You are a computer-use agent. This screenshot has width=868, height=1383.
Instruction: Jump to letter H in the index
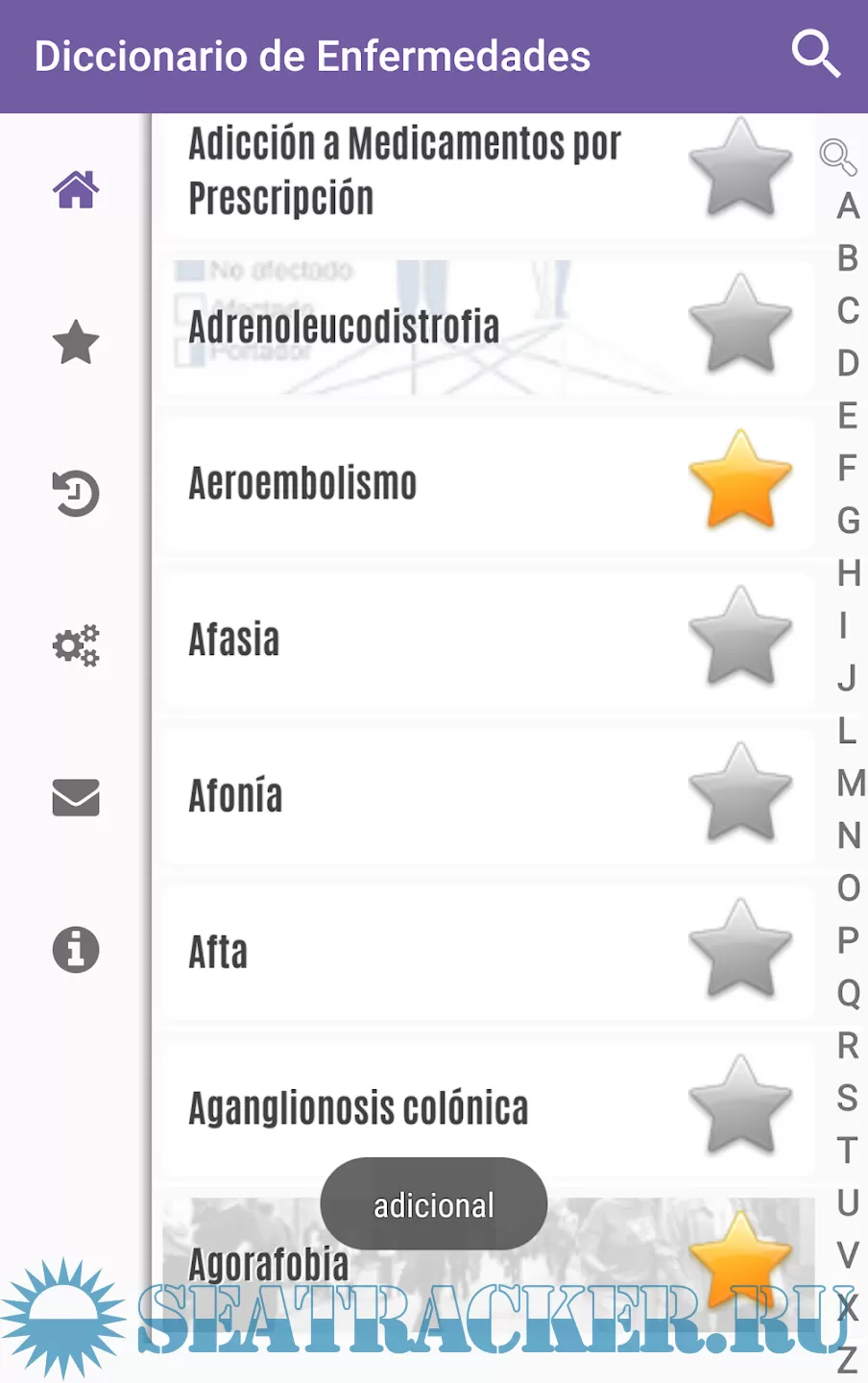[849, 573]
